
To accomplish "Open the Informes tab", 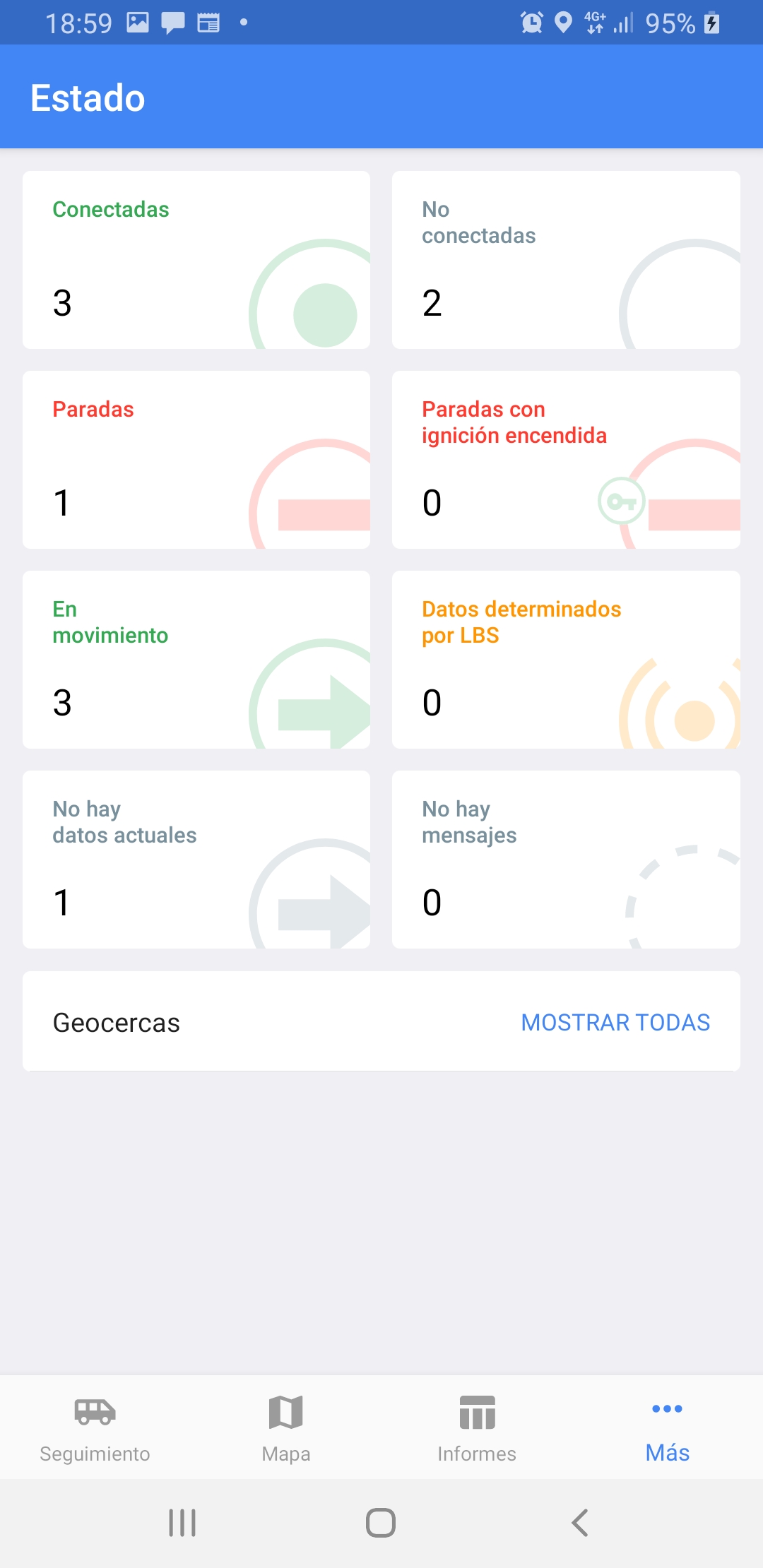I will coord(477,1428).
